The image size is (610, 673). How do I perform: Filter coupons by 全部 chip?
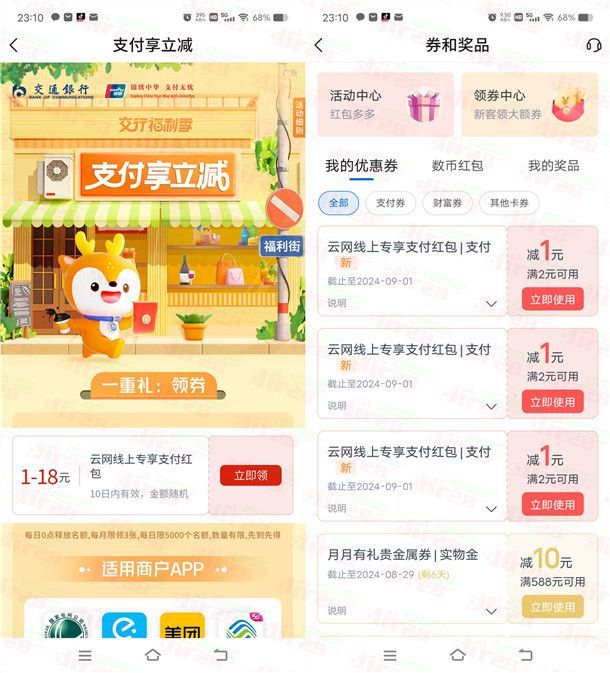coord(338,203)
